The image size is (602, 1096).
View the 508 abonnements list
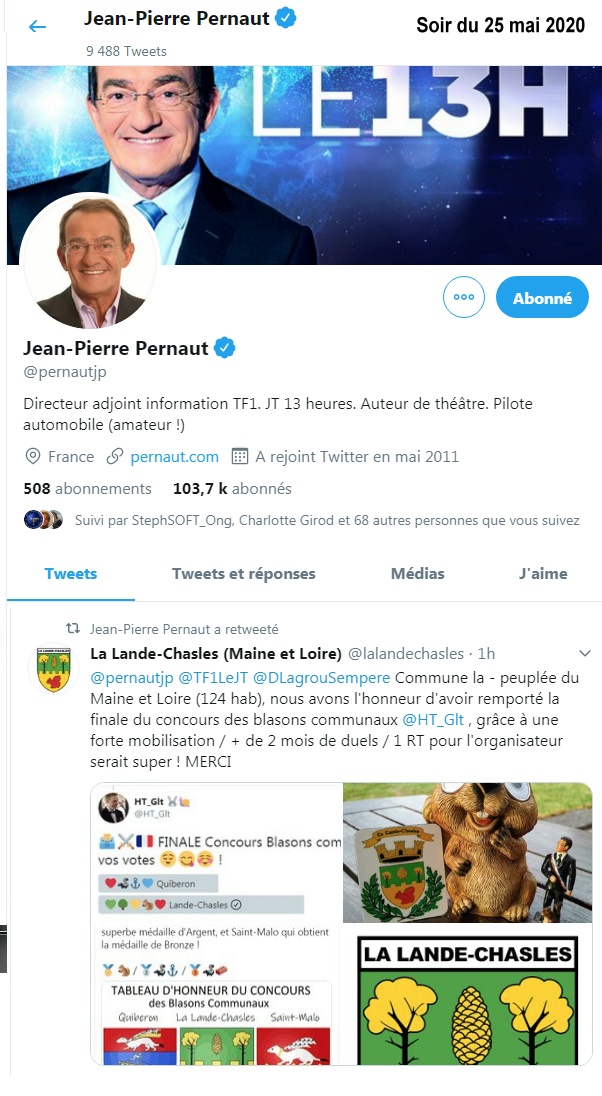[87, 488]
